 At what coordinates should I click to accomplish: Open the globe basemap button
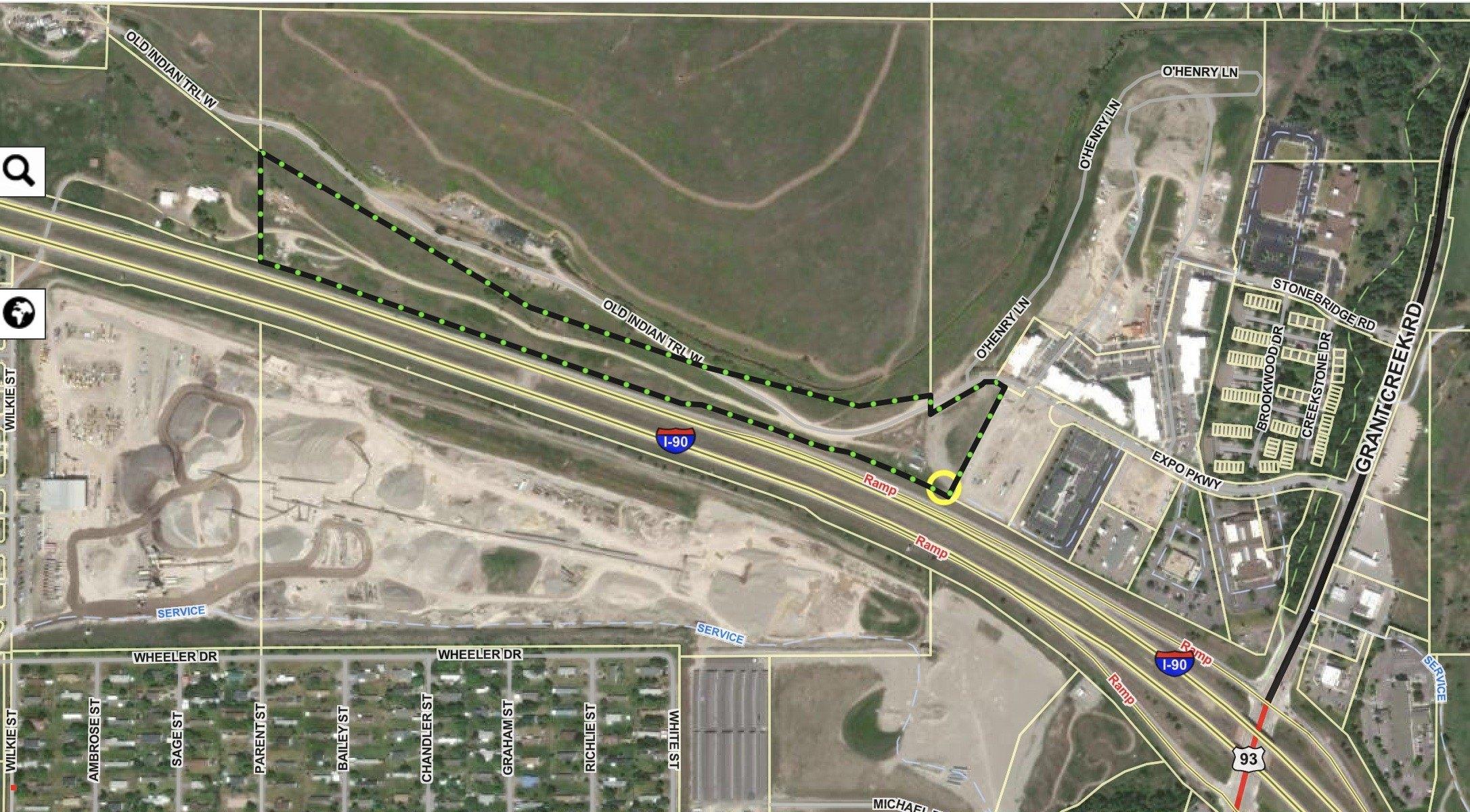20,313
